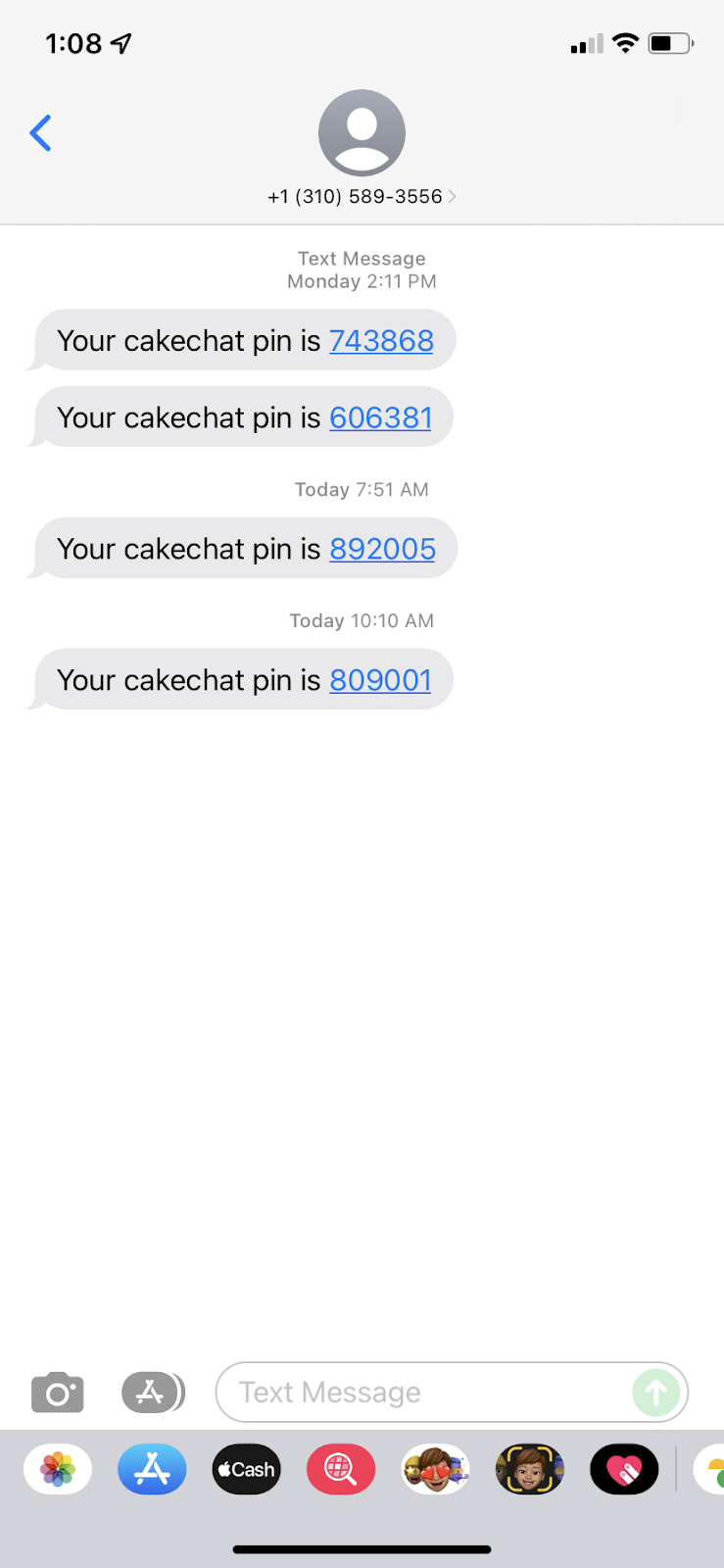
Task: Open the Memoji app with yellow frame
Action: point(530,1469)
